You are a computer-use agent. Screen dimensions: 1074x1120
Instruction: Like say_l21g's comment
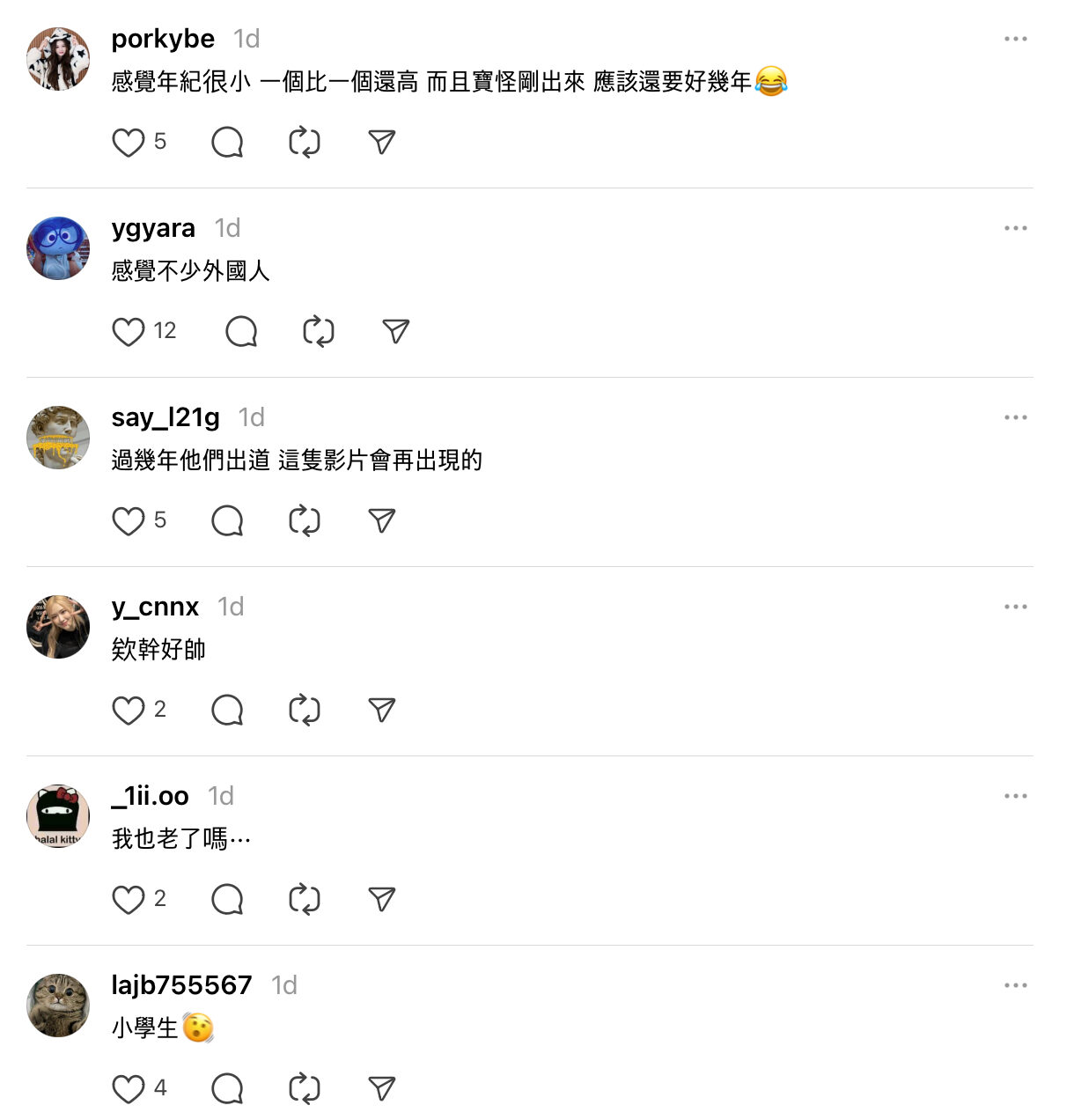pyautogui.click(x=129, y=520)
